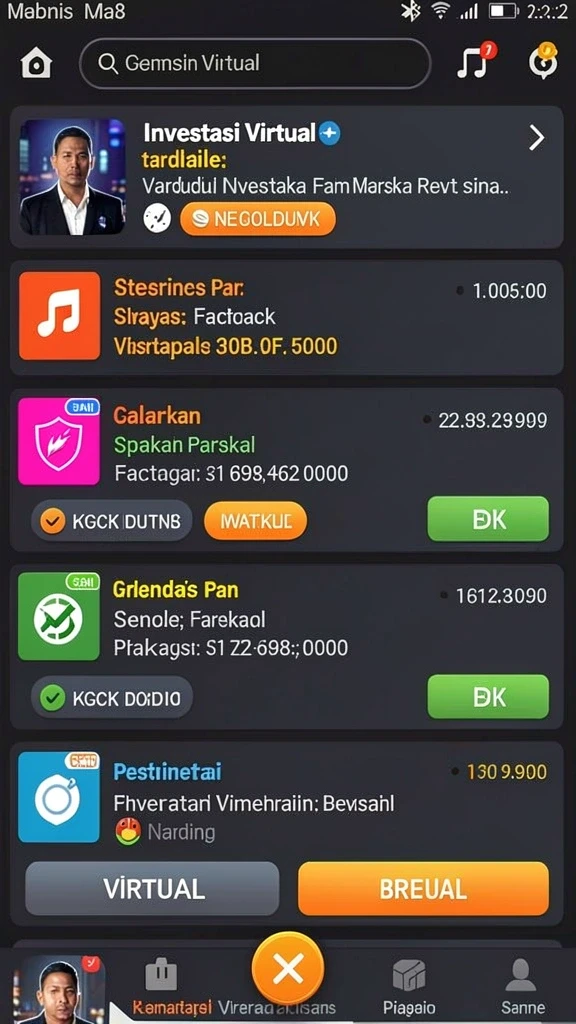Open the Investasi Virtual card chevron

point(536,138)
